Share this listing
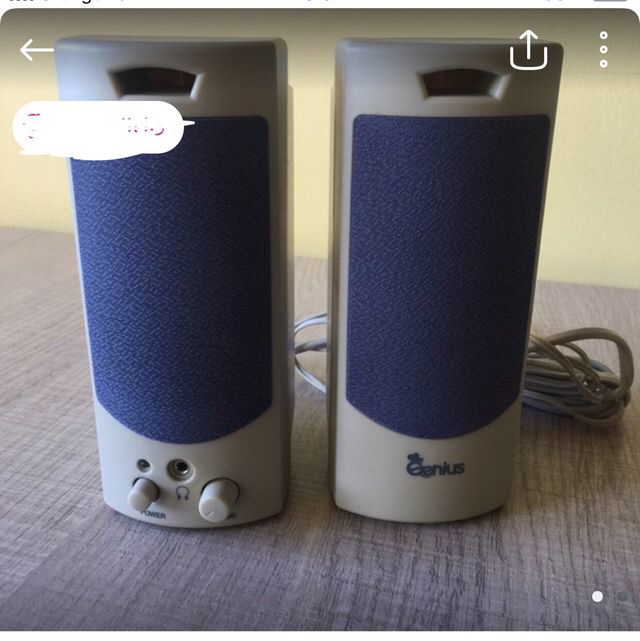The height and width of the screenshot is (641, 640). (529, 49)
